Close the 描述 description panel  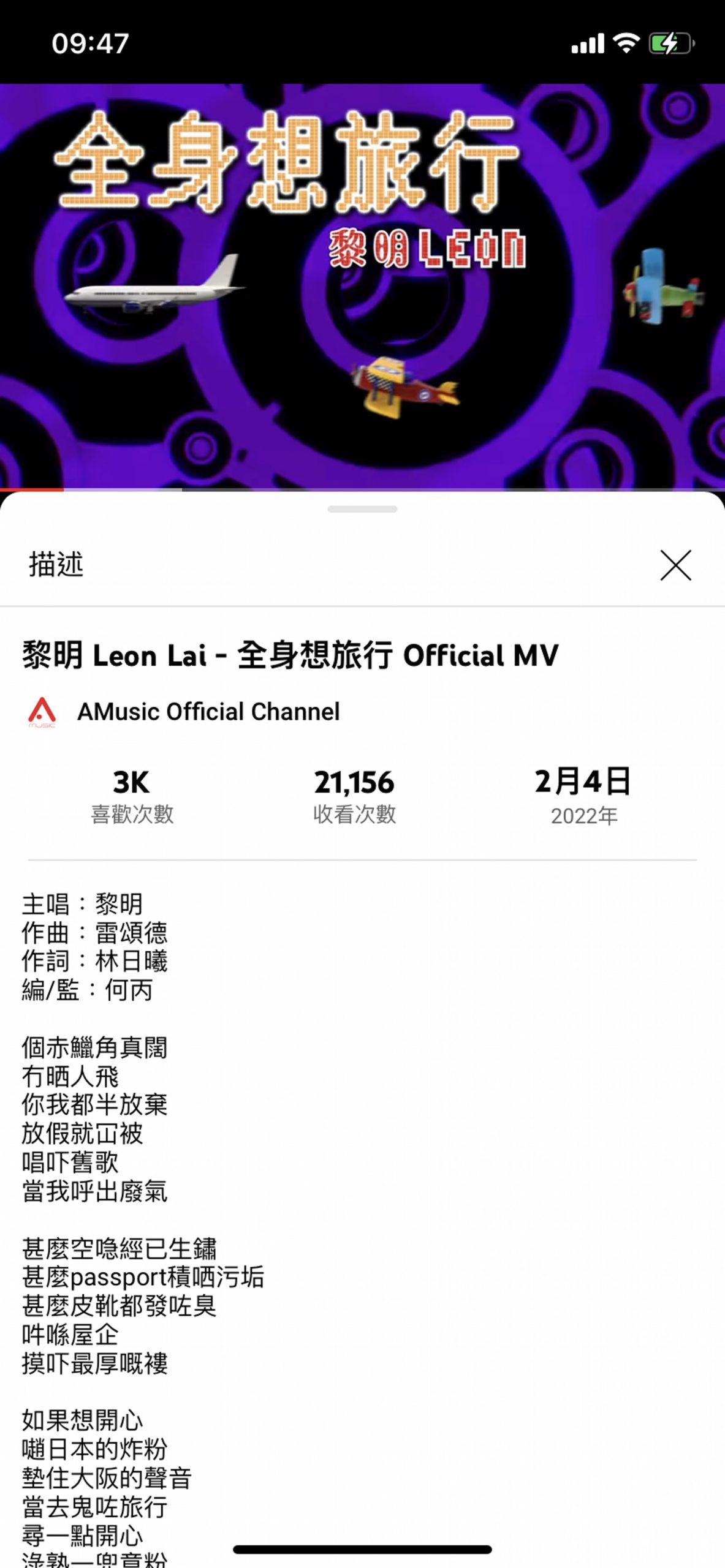tap(675, 565)
